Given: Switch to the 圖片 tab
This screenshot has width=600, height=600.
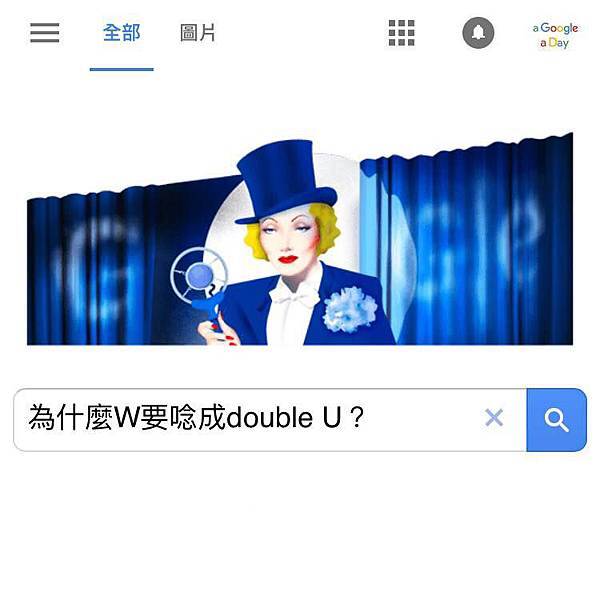Looking at the screenshot, I should [x=197, y=33].
